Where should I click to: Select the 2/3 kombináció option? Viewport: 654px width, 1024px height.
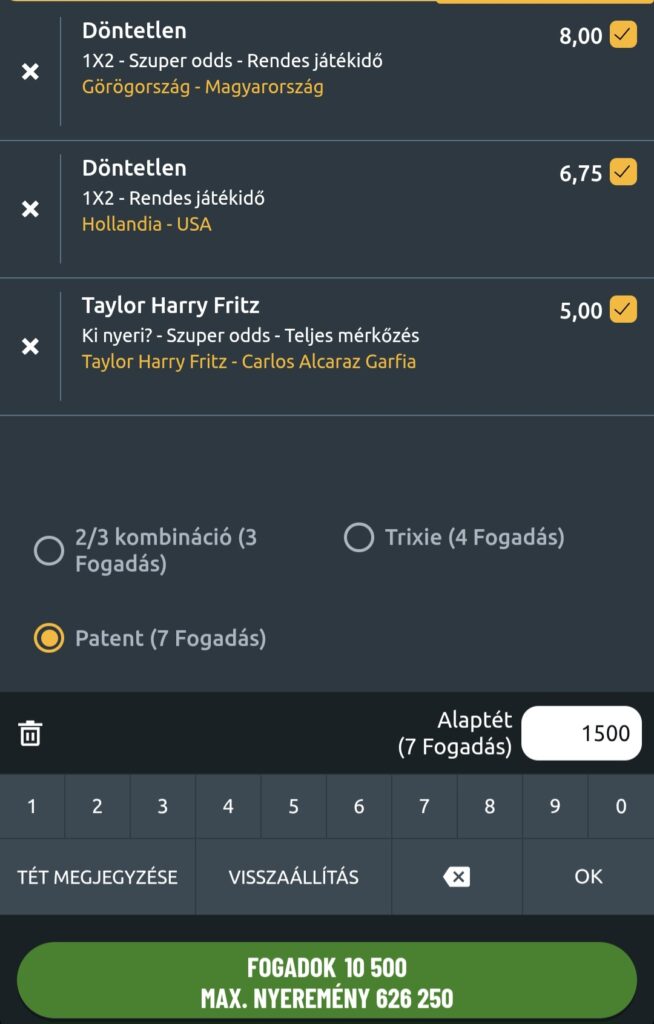(x=49, y=550)
